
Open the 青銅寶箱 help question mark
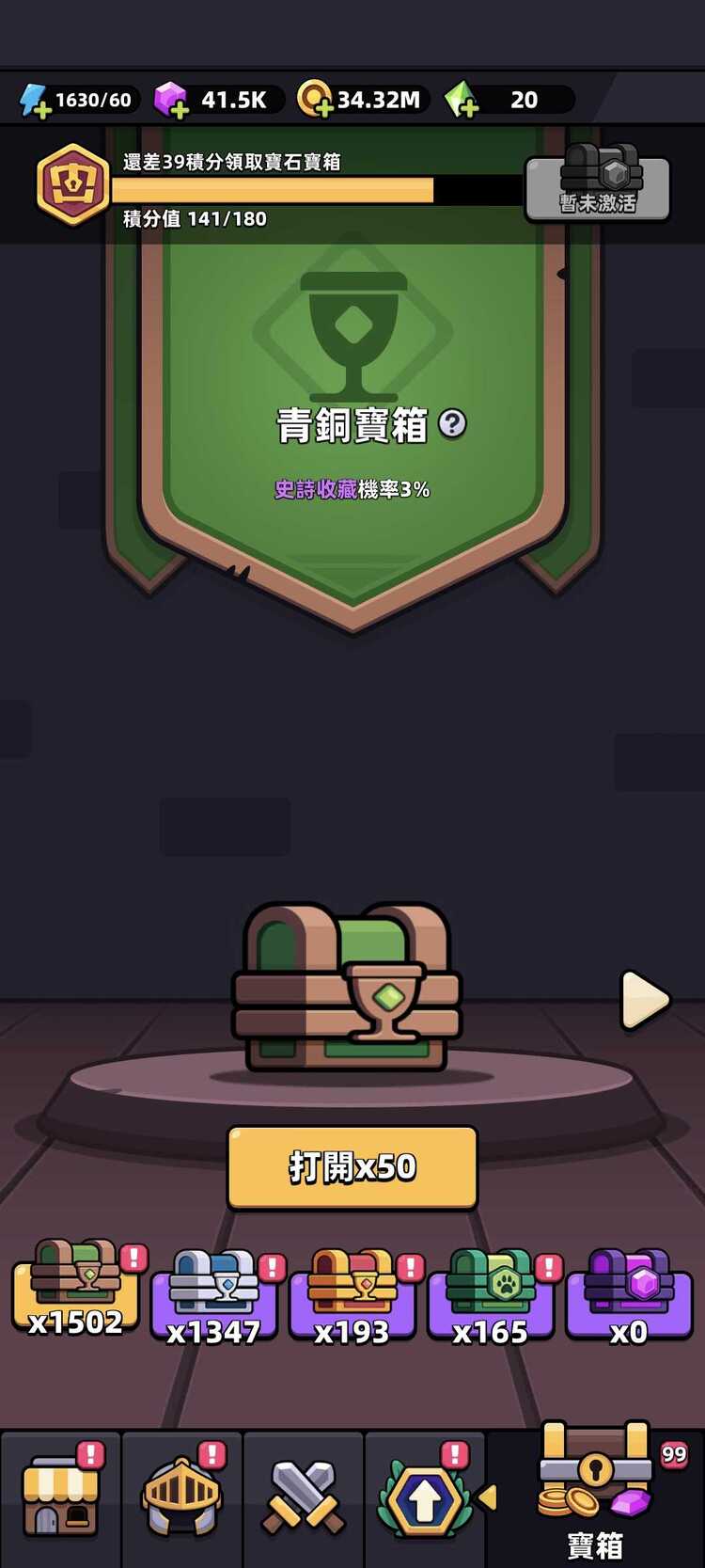click(452, 424)
